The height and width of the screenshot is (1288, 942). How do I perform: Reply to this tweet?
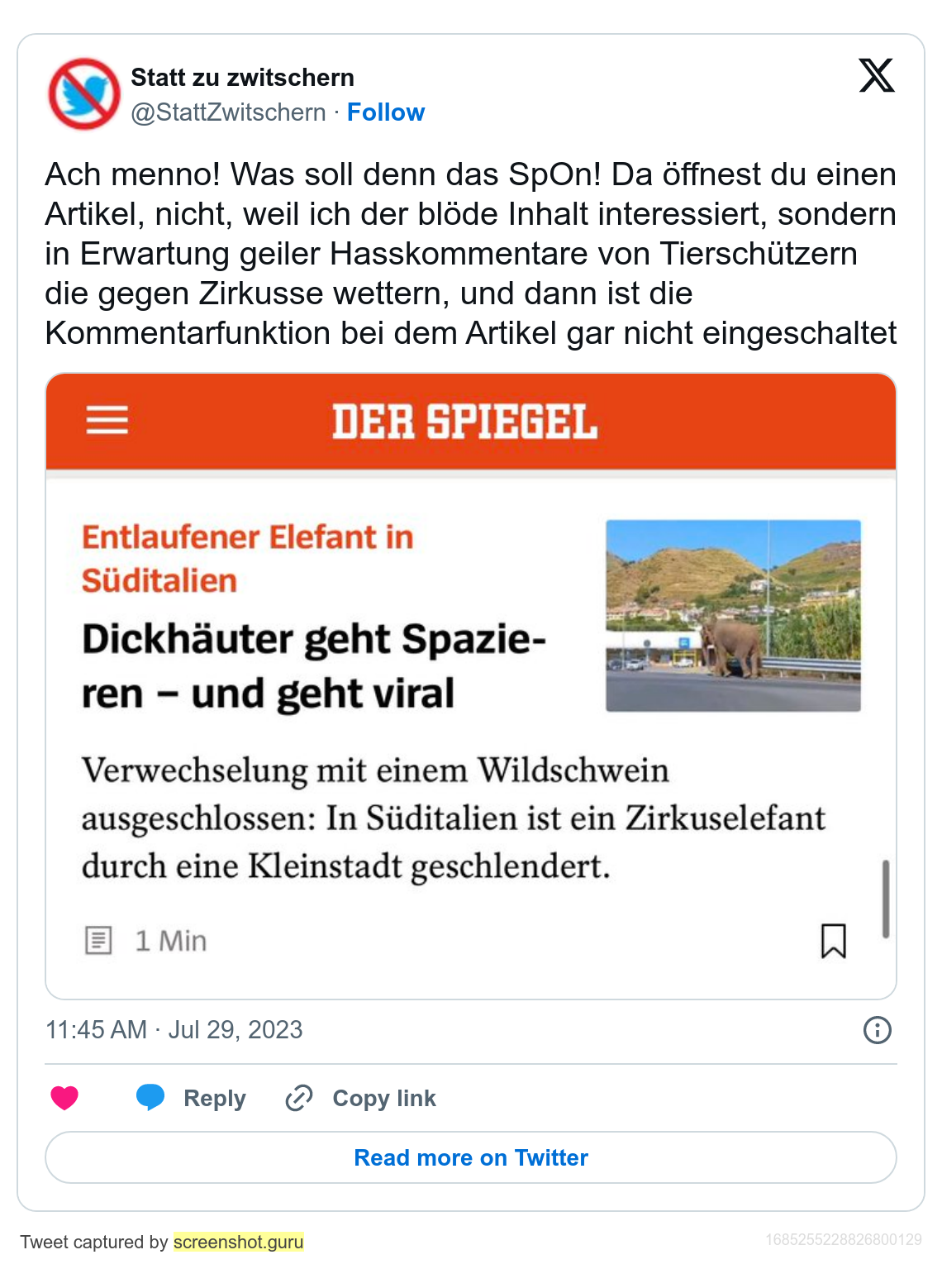192,1098
